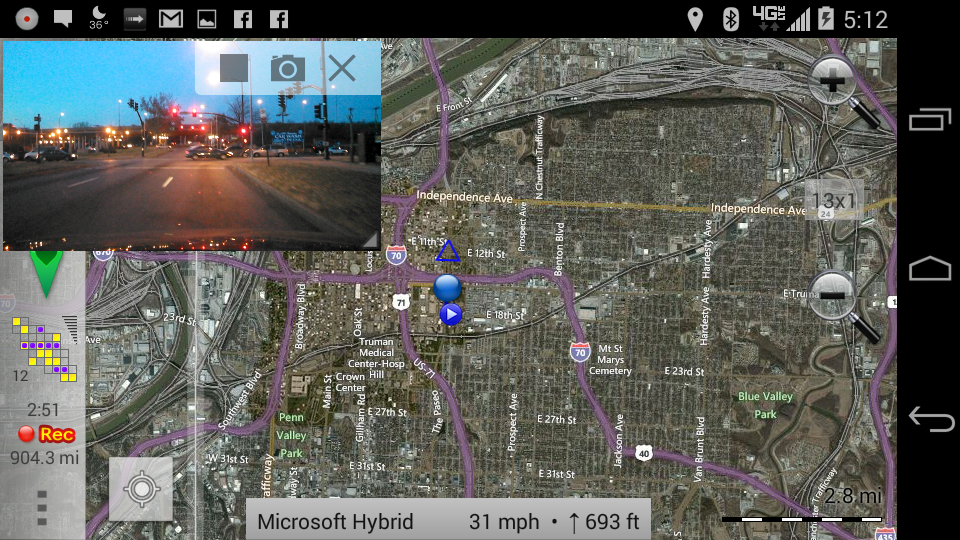
Task: Open the three-dot overflow menu
Action: 42,508
